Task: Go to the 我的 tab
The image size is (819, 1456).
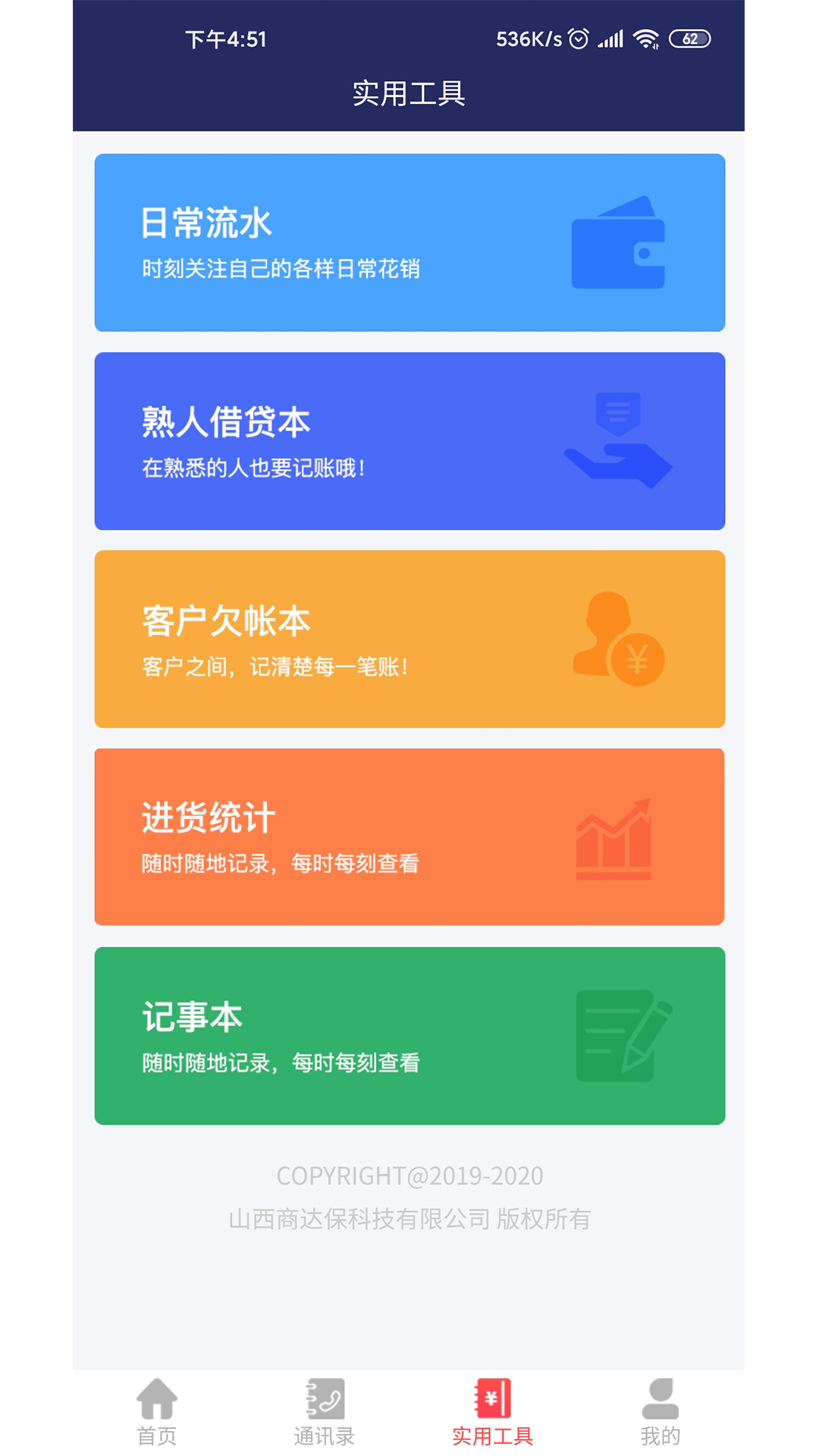Action: [660, 1412]
